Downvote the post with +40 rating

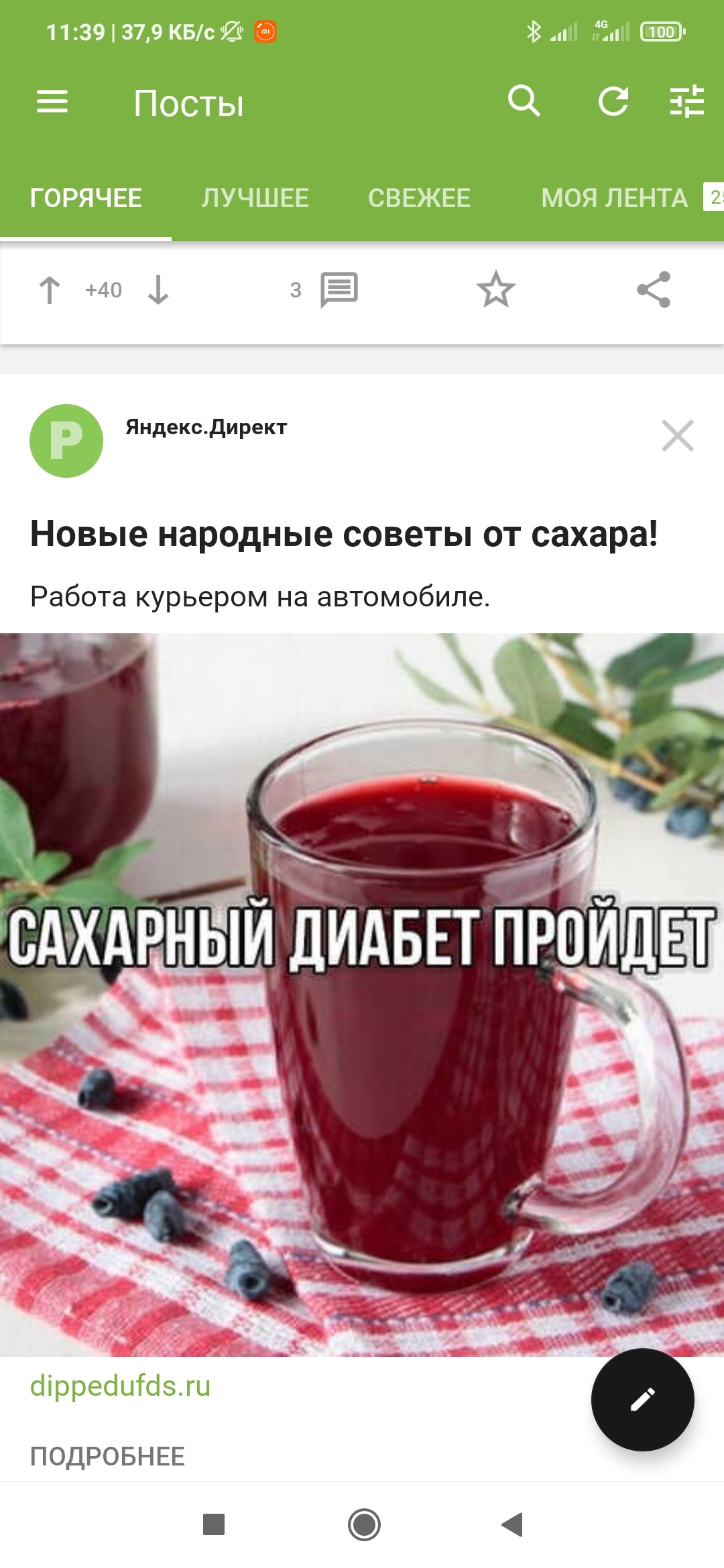point(158,290)
